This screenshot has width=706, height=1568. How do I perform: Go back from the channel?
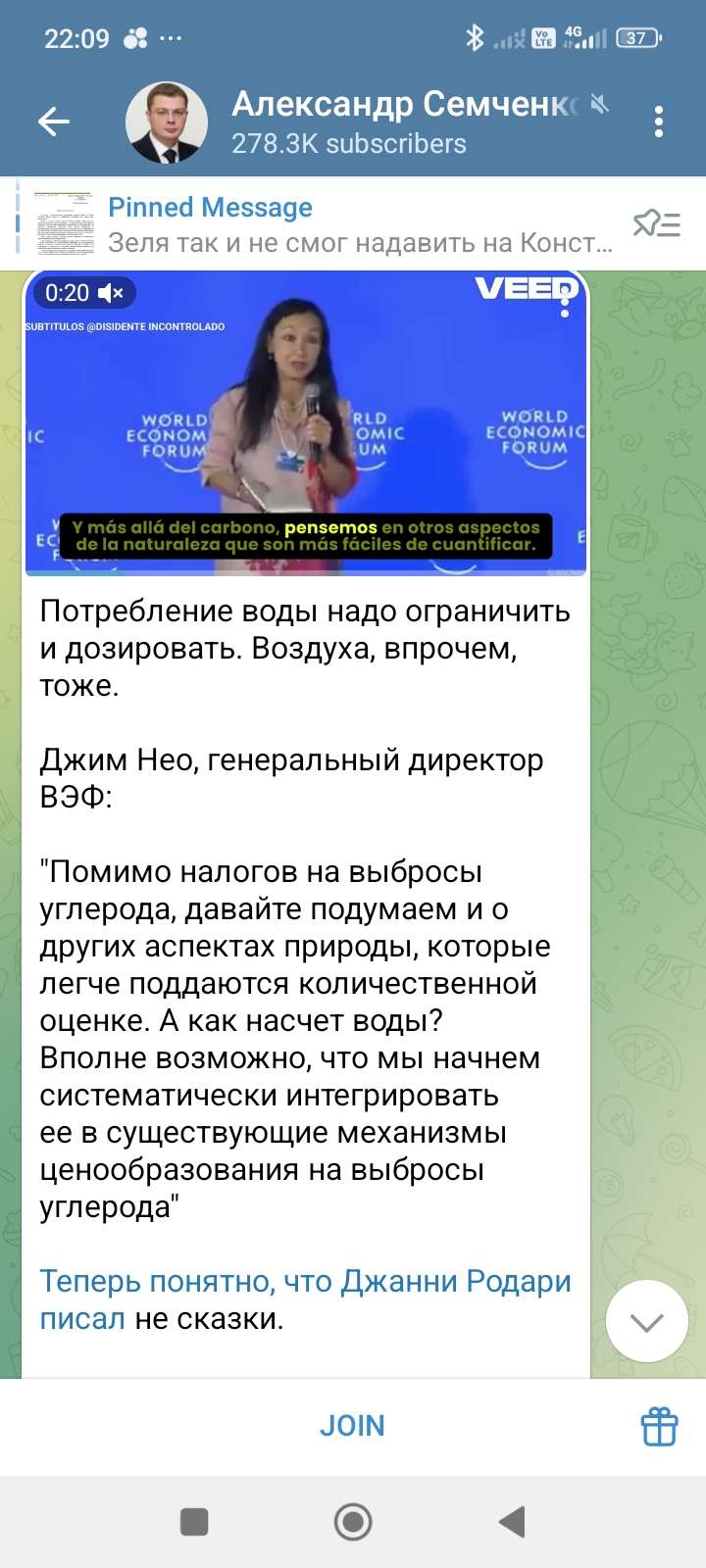point(53,122)
